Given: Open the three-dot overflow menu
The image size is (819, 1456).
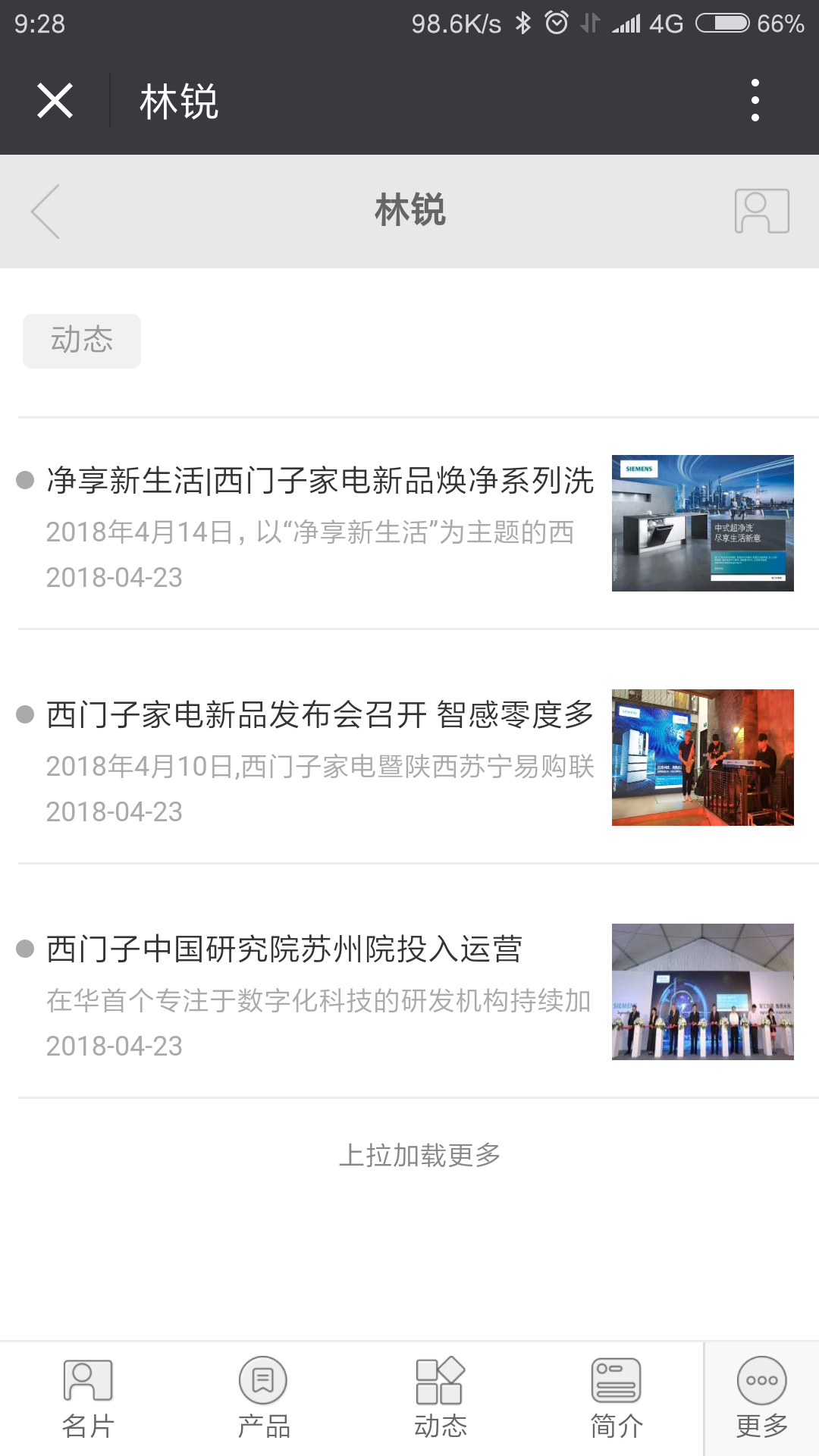Looking at the screenshot, I should point(755,100).
